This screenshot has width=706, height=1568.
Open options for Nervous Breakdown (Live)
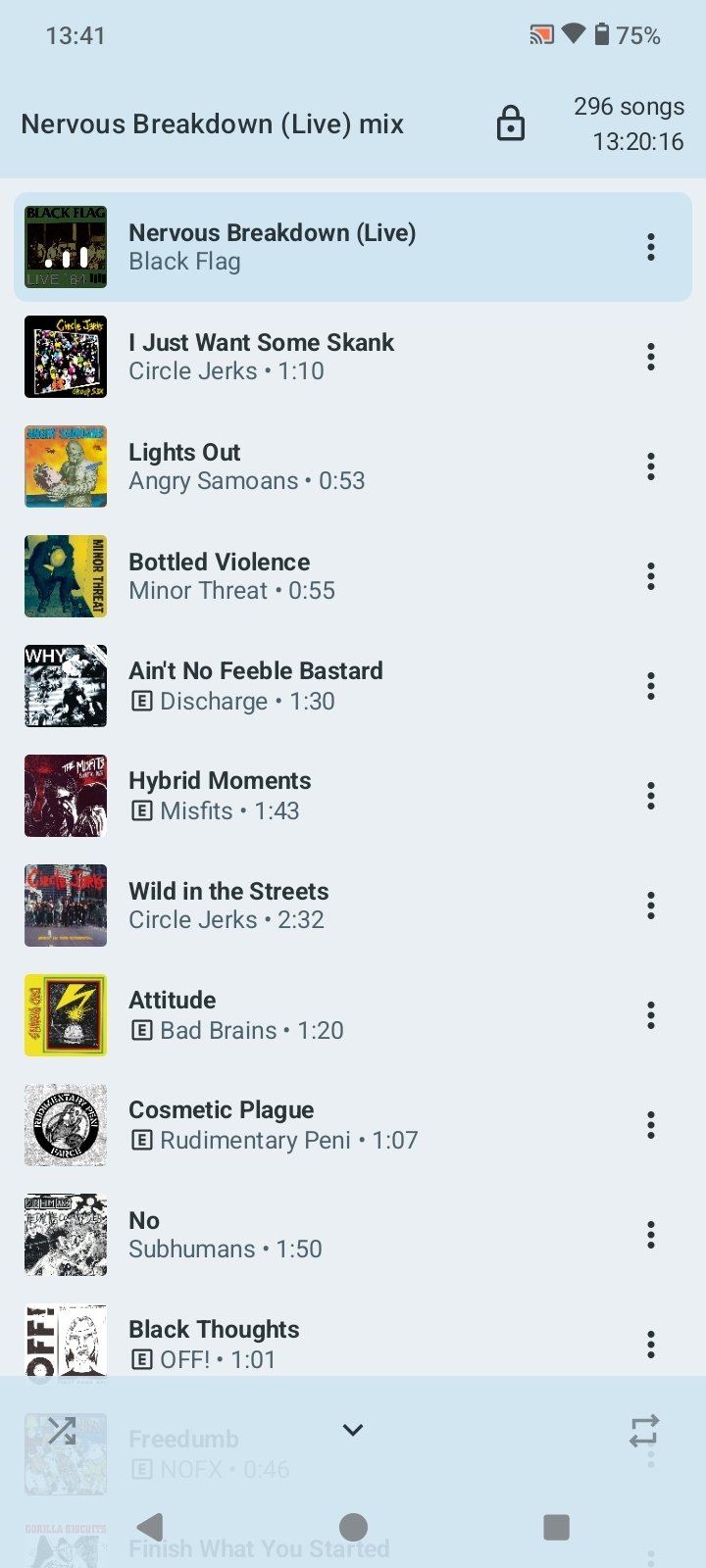coord(650,247)
